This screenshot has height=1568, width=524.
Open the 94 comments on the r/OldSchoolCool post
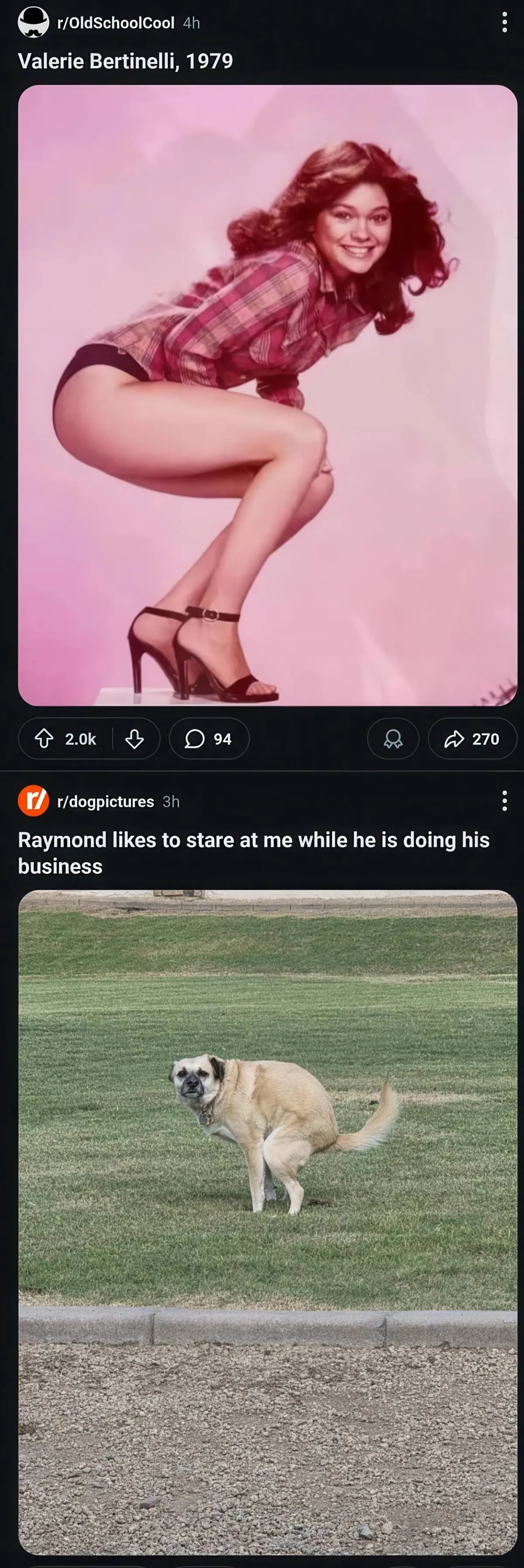pyautogui.click(x=209, y=739)
